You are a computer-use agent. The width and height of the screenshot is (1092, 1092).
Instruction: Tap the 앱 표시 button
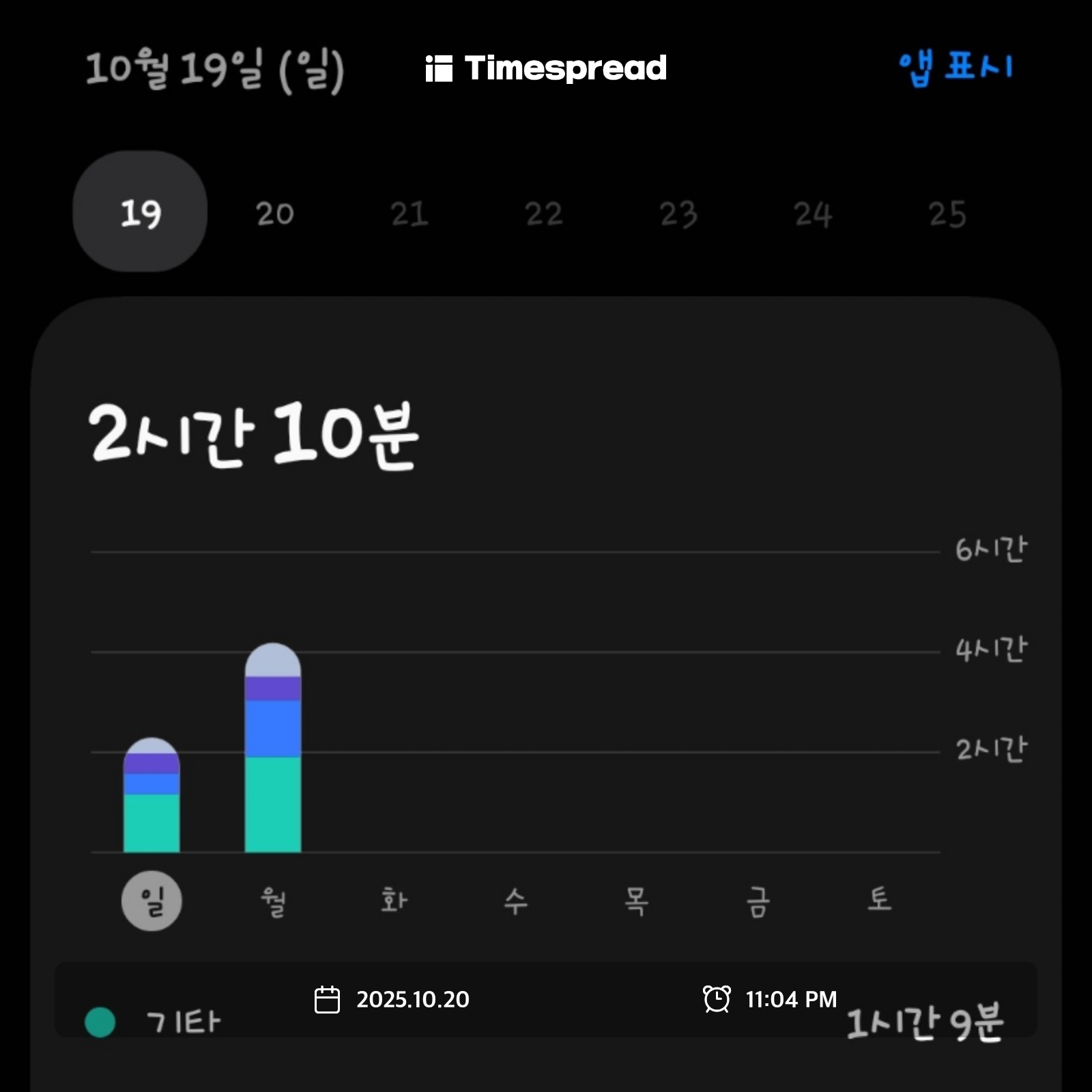click(x=955, y=68)
